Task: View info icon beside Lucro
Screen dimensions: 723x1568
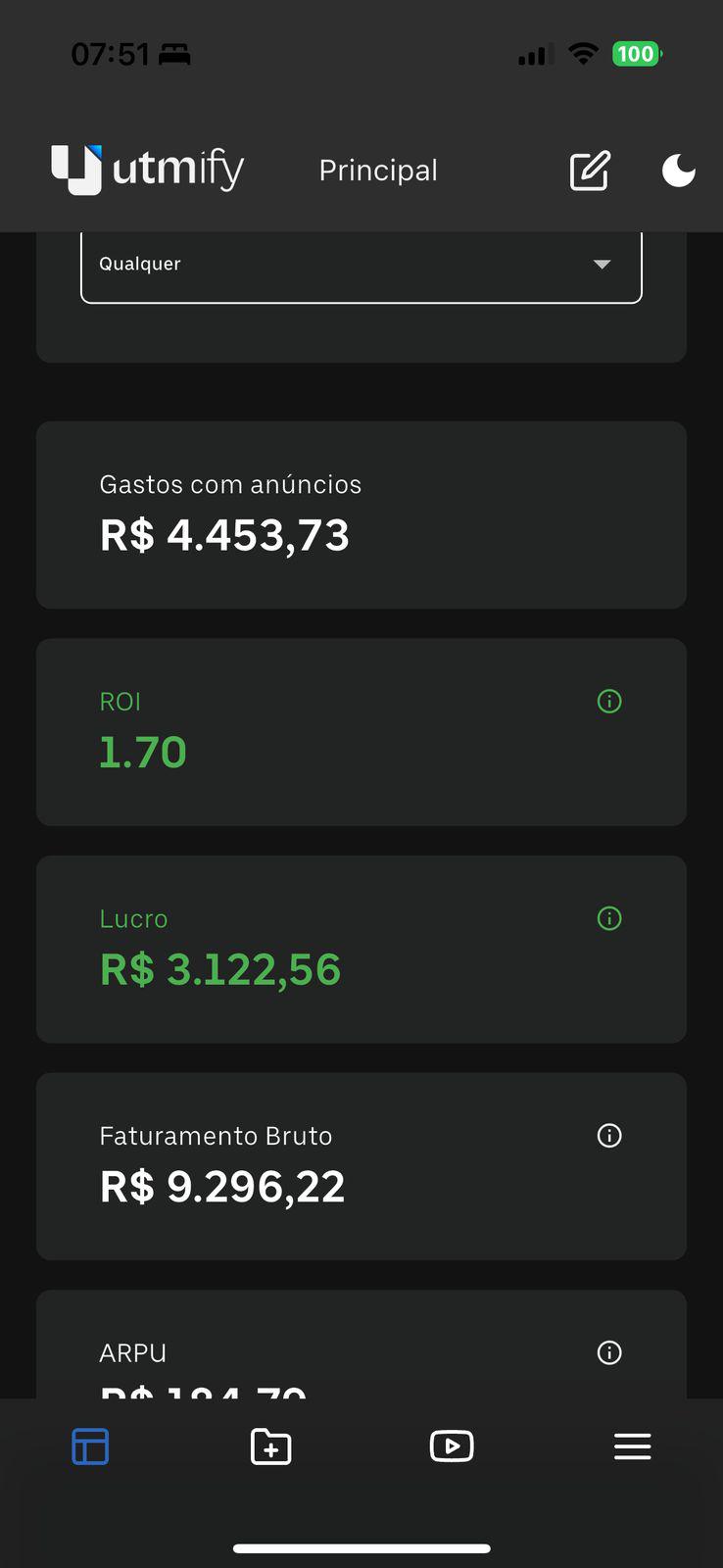Action: (608, 918)
